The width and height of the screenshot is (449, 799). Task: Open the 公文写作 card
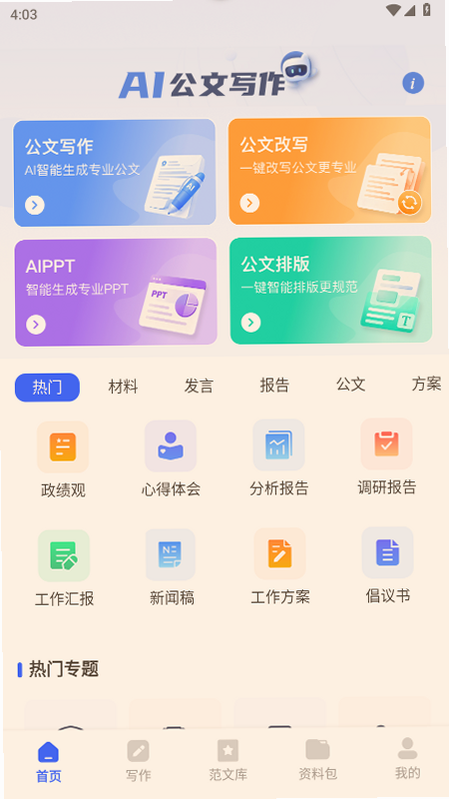pyautogui.click(x=115, y=173)
